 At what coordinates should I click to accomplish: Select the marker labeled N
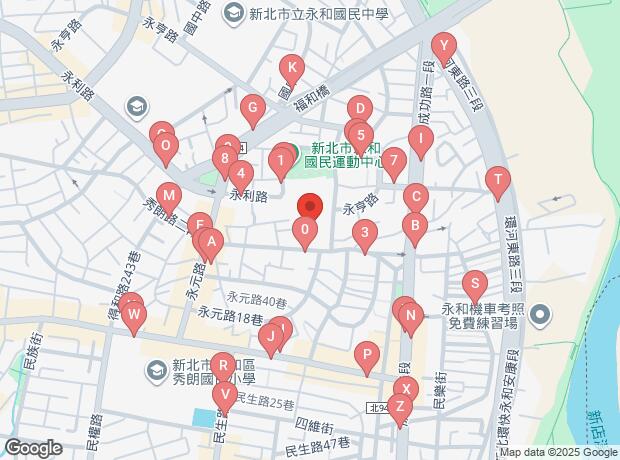click(x=409, y=317)
